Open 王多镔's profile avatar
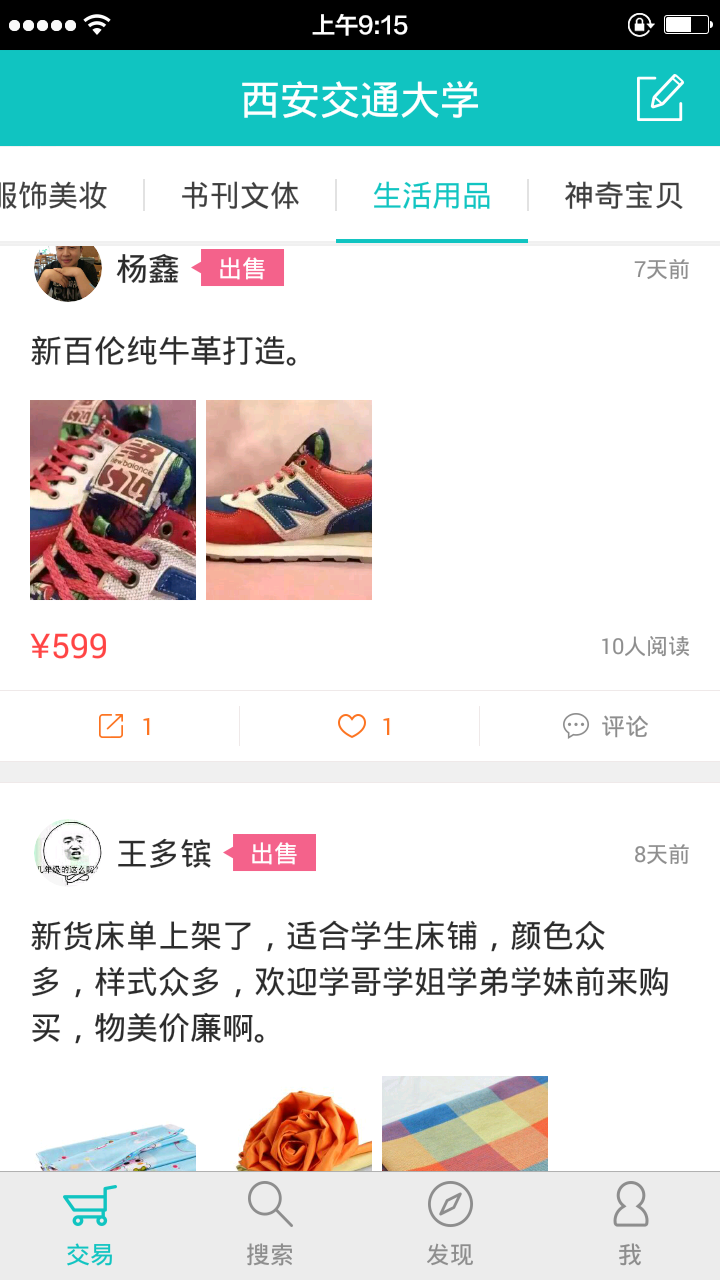Image resolution: width=720 pixels, height=1280 pixels. pyautogui.click(x=68, y=853)
